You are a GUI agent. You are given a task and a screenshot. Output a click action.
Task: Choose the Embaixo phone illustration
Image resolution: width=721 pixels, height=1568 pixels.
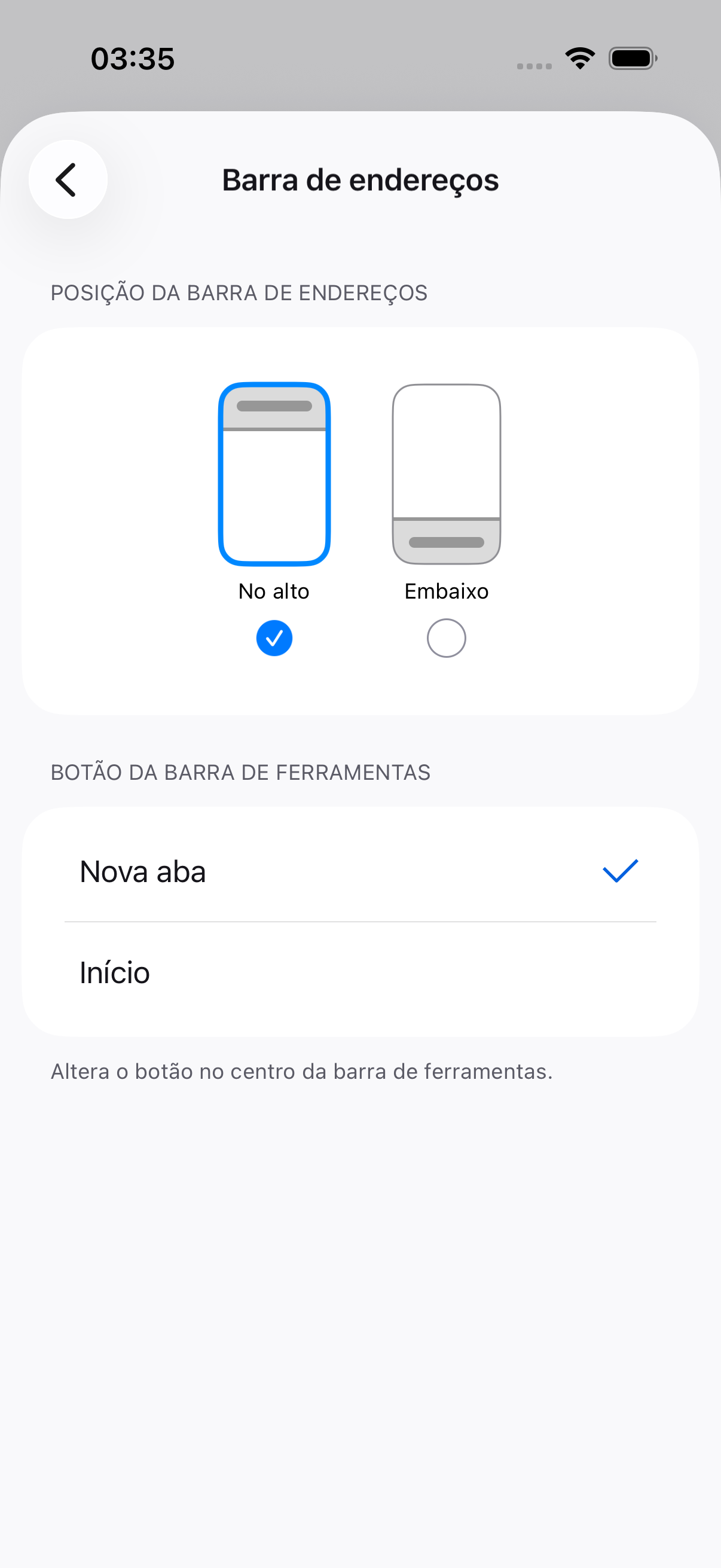446,474
